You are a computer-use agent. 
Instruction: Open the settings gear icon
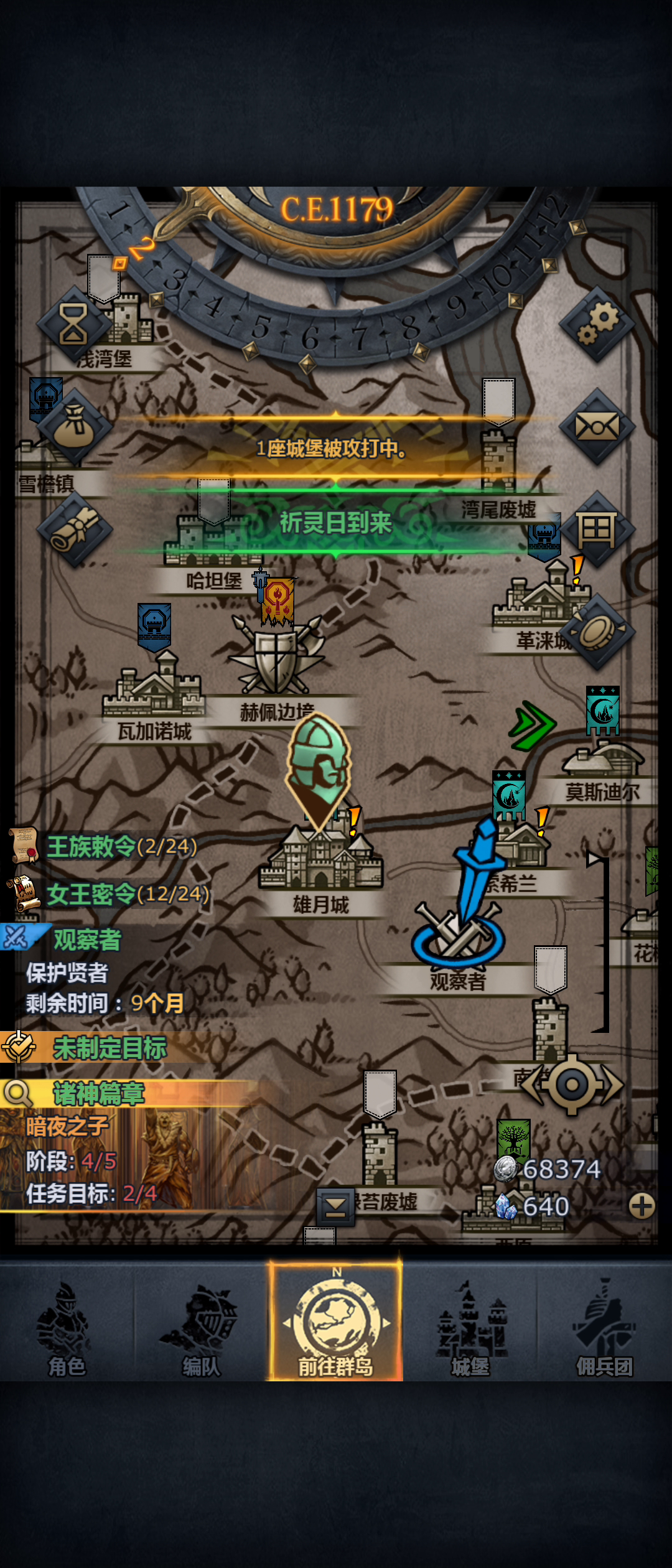click(597, 324)
